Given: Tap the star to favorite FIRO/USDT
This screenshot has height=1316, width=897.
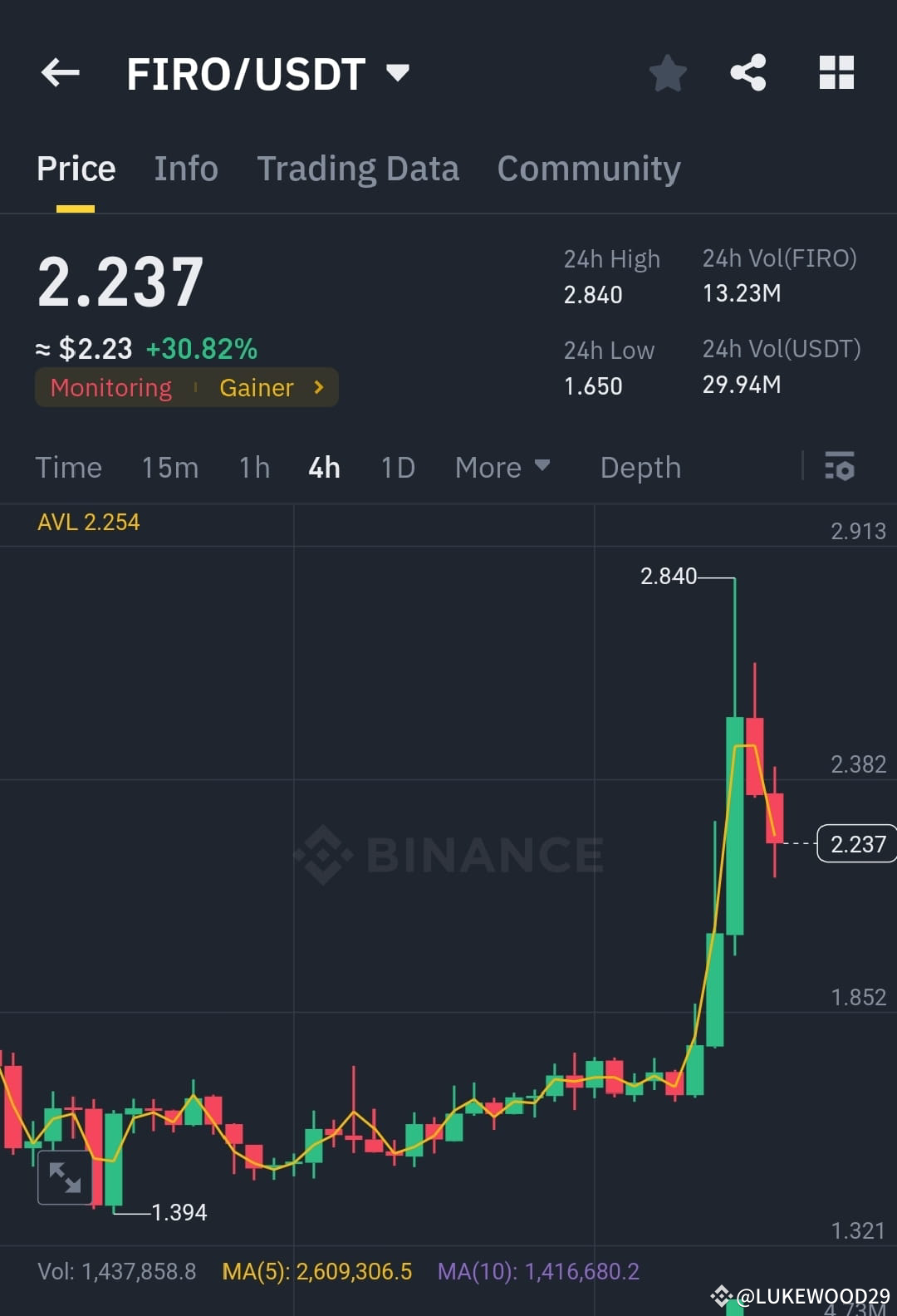Looking at the screenshot, I should click(x=667, y=73).
